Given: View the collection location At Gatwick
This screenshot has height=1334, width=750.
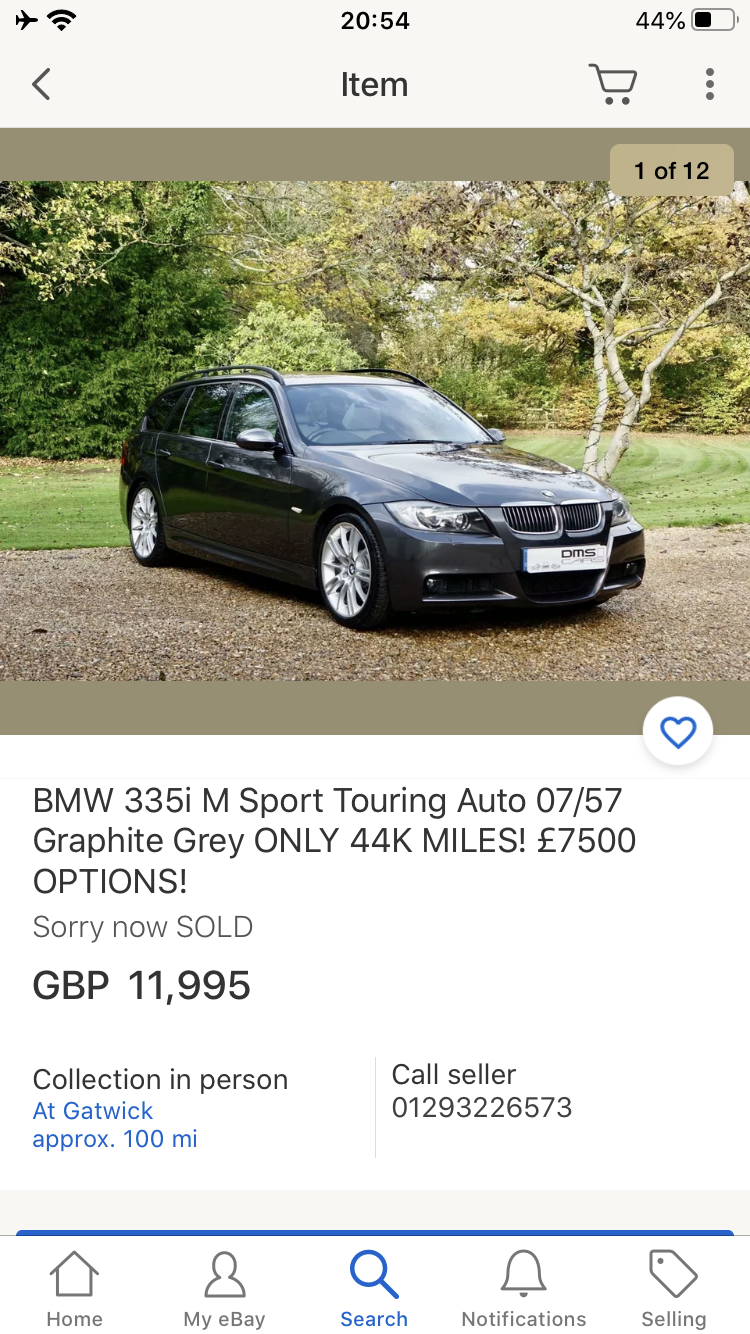Looking at the screenshot, I should pyautogui.click(x=93, y=1111).
